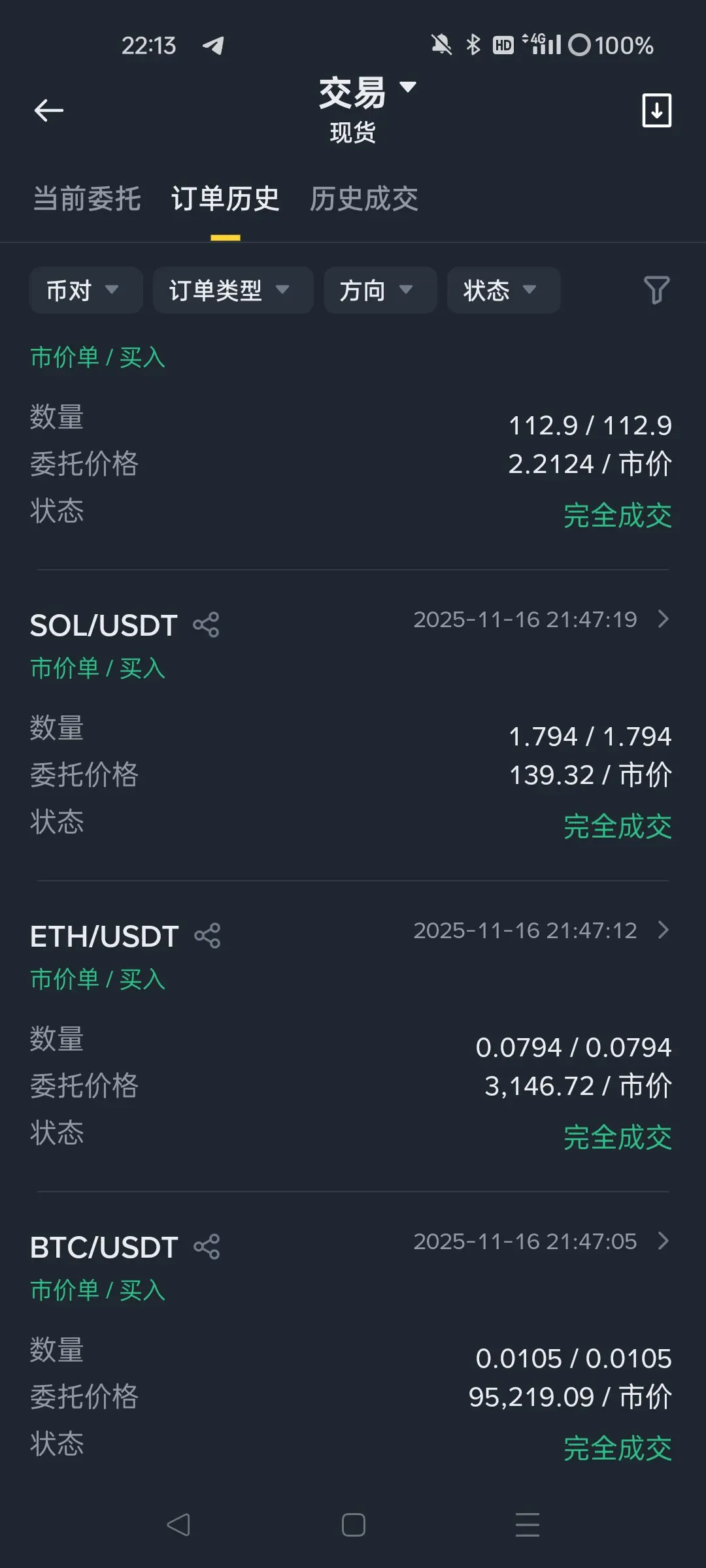The height and width of the screenshot is (1568, 706).
Task: Switch to the 当前委托 tab
Action: [87, 199]
